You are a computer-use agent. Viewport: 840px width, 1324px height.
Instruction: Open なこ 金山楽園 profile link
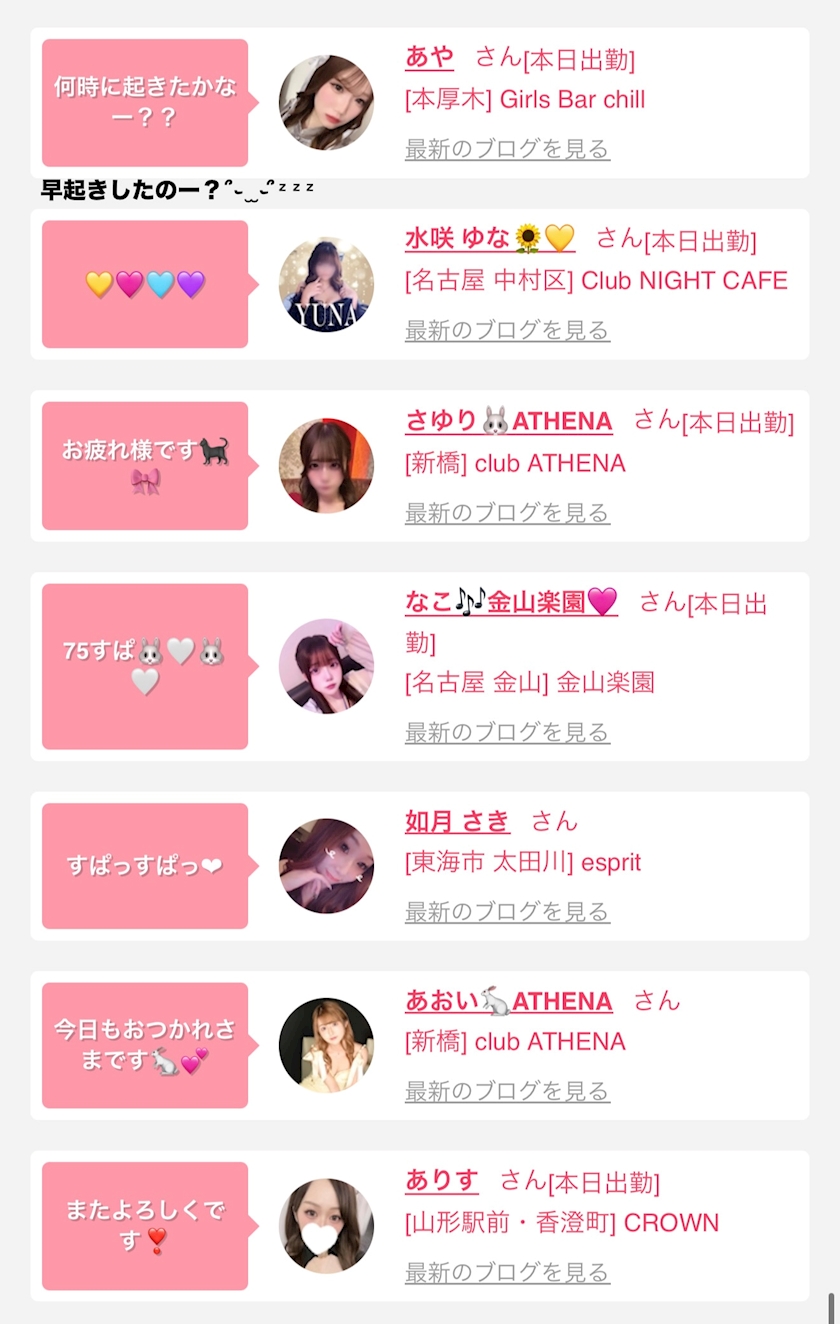(x=511, y=602)
